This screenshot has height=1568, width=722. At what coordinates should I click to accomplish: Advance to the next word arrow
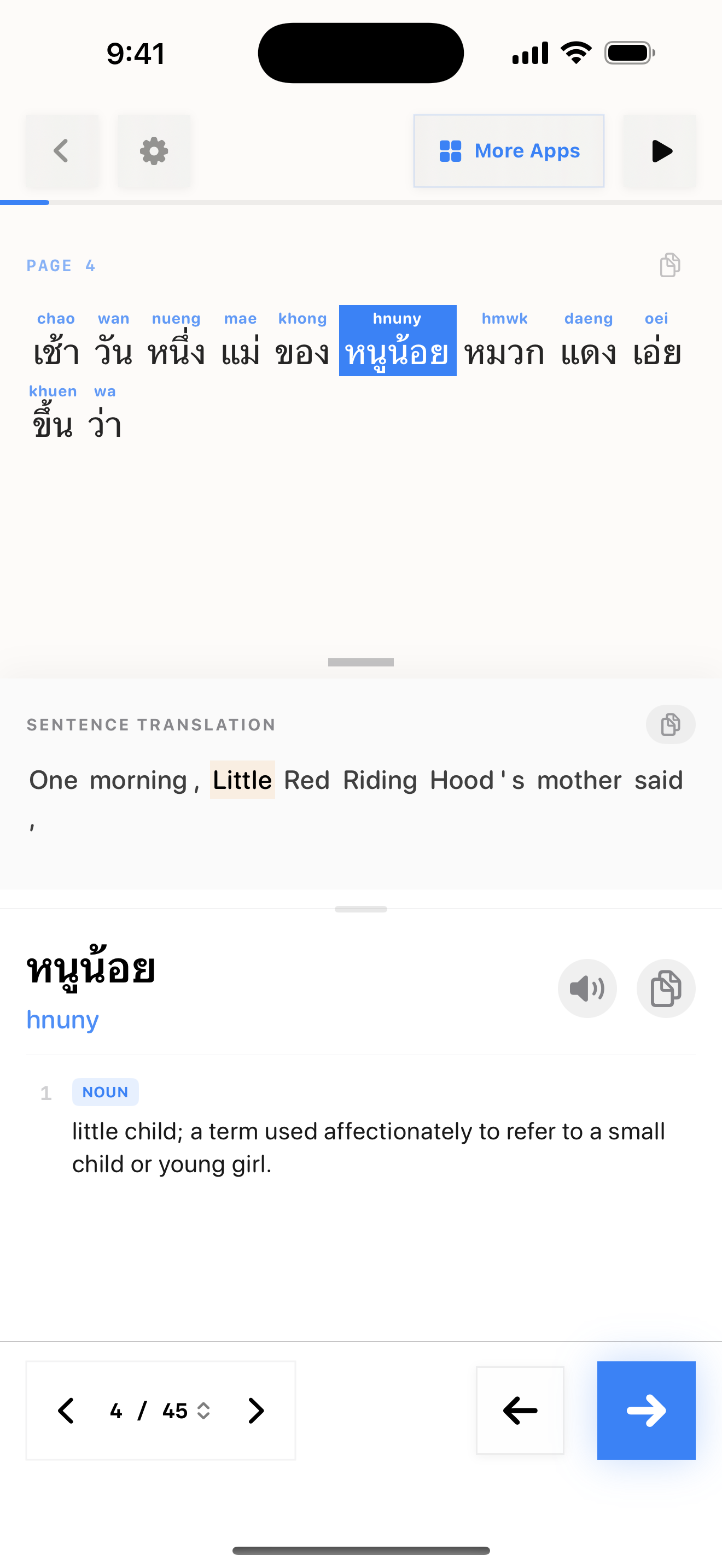coord(646,1411)
